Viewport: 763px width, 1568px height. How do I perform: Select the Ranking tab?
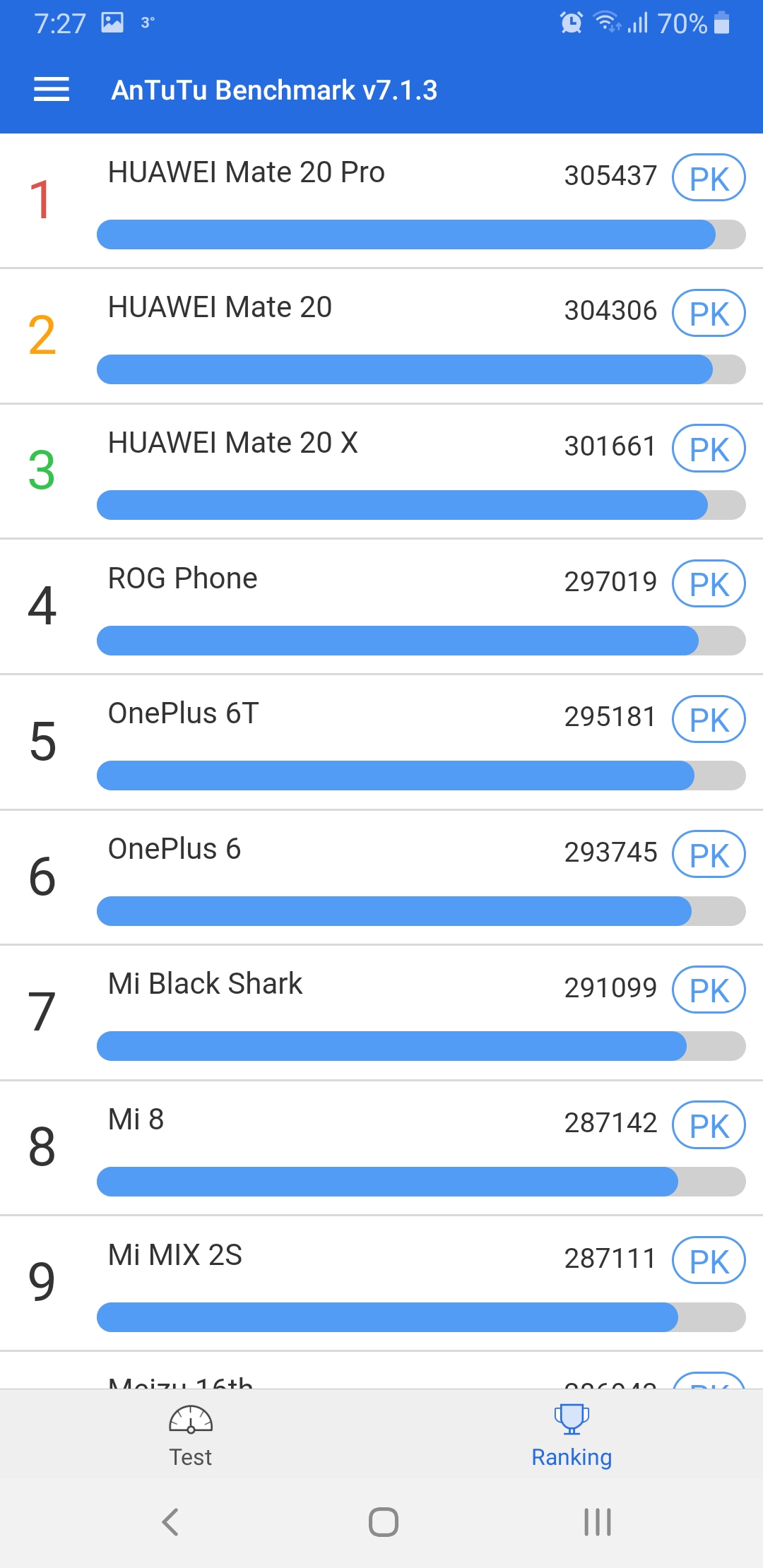[572, 1437]
